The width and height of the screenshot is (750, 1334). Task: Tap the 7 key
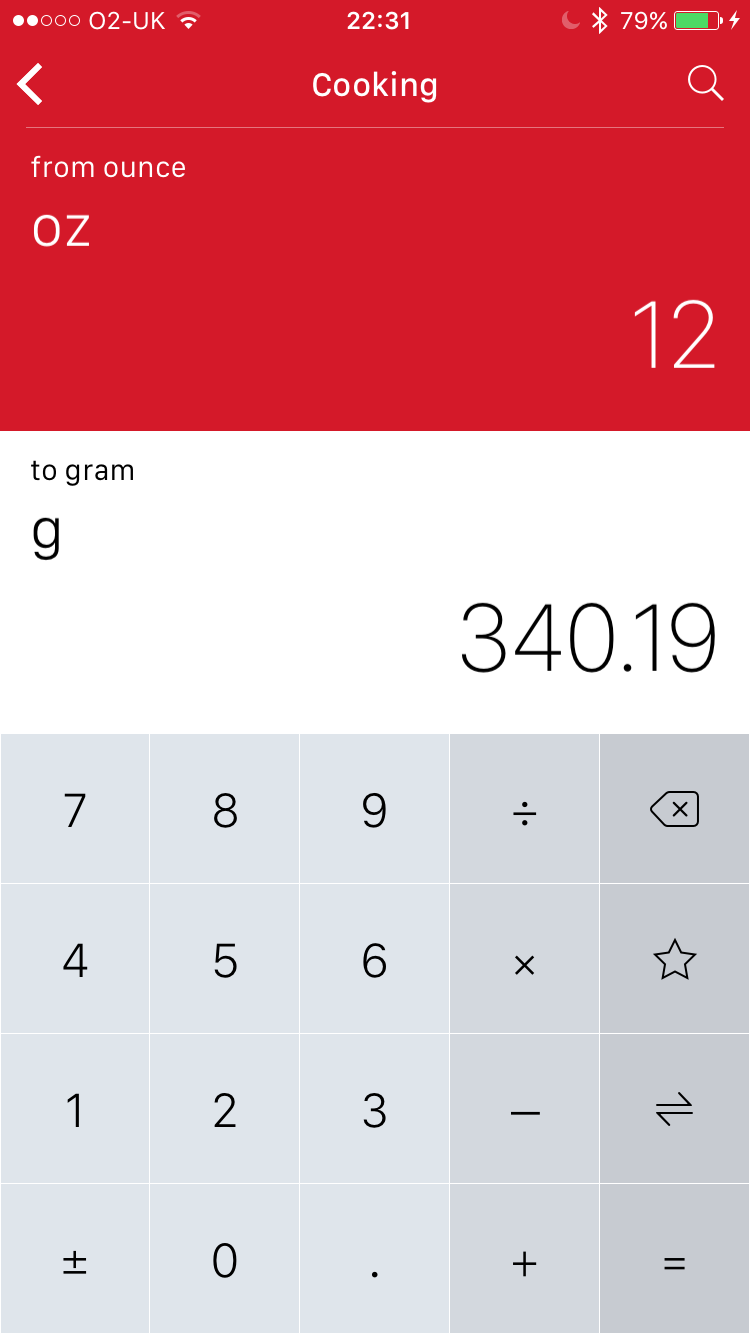(75, 809)
